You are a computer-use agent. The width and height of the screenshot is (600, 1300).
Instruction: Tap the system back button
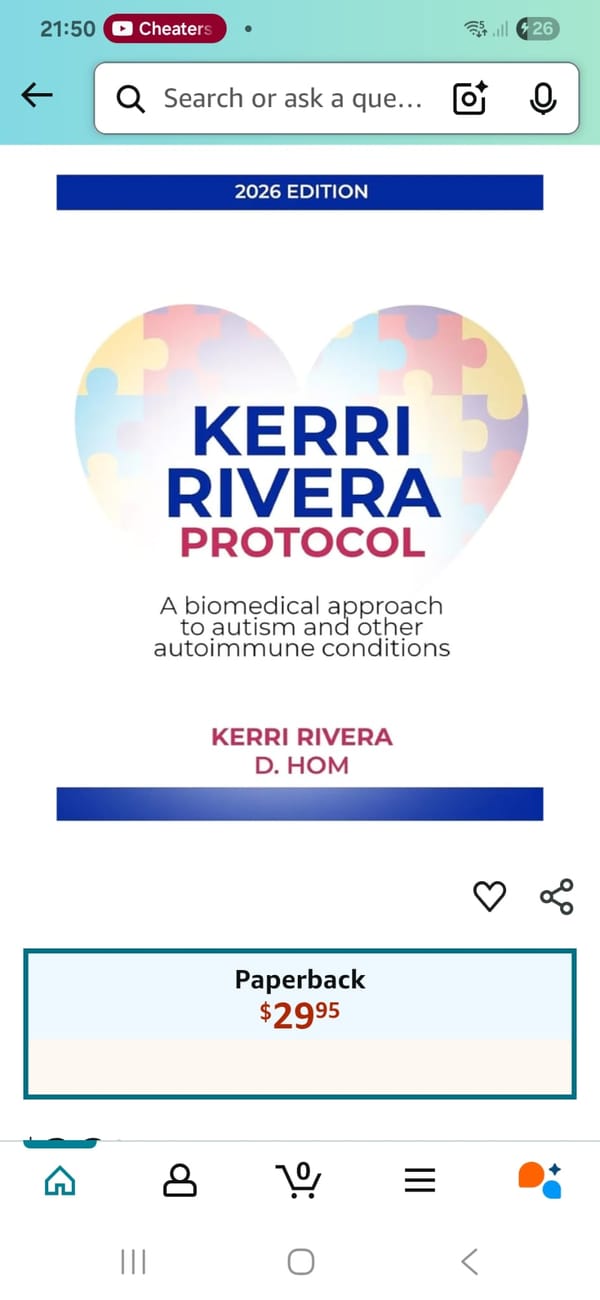coord(469,1262)
